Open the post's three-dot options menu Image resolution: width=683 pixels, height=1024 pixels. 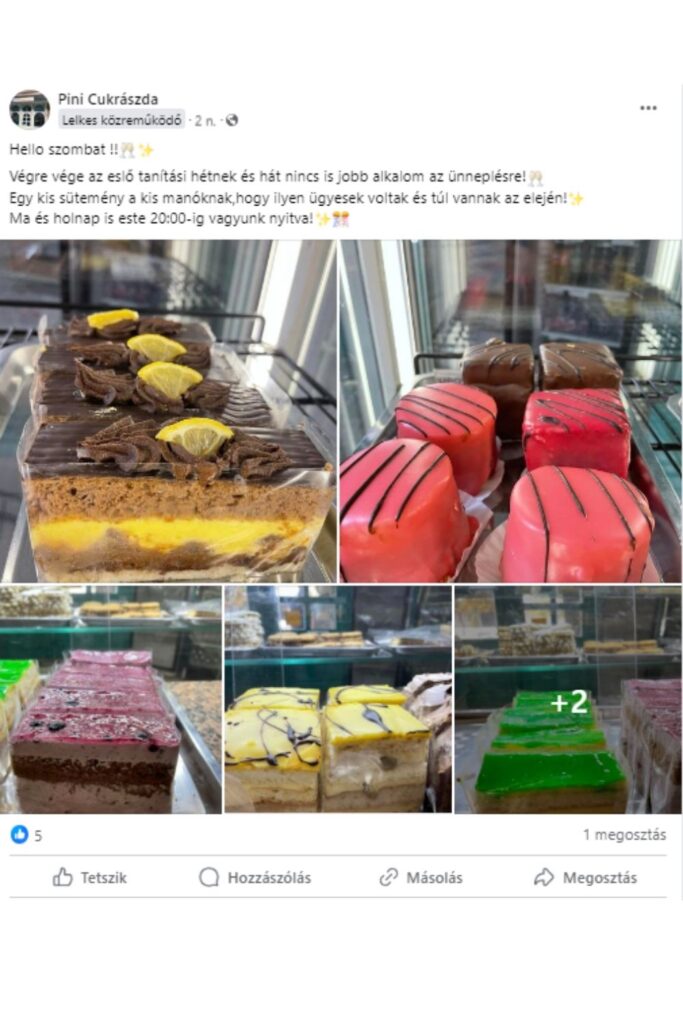pyautogui.click(x=648, y=108)
